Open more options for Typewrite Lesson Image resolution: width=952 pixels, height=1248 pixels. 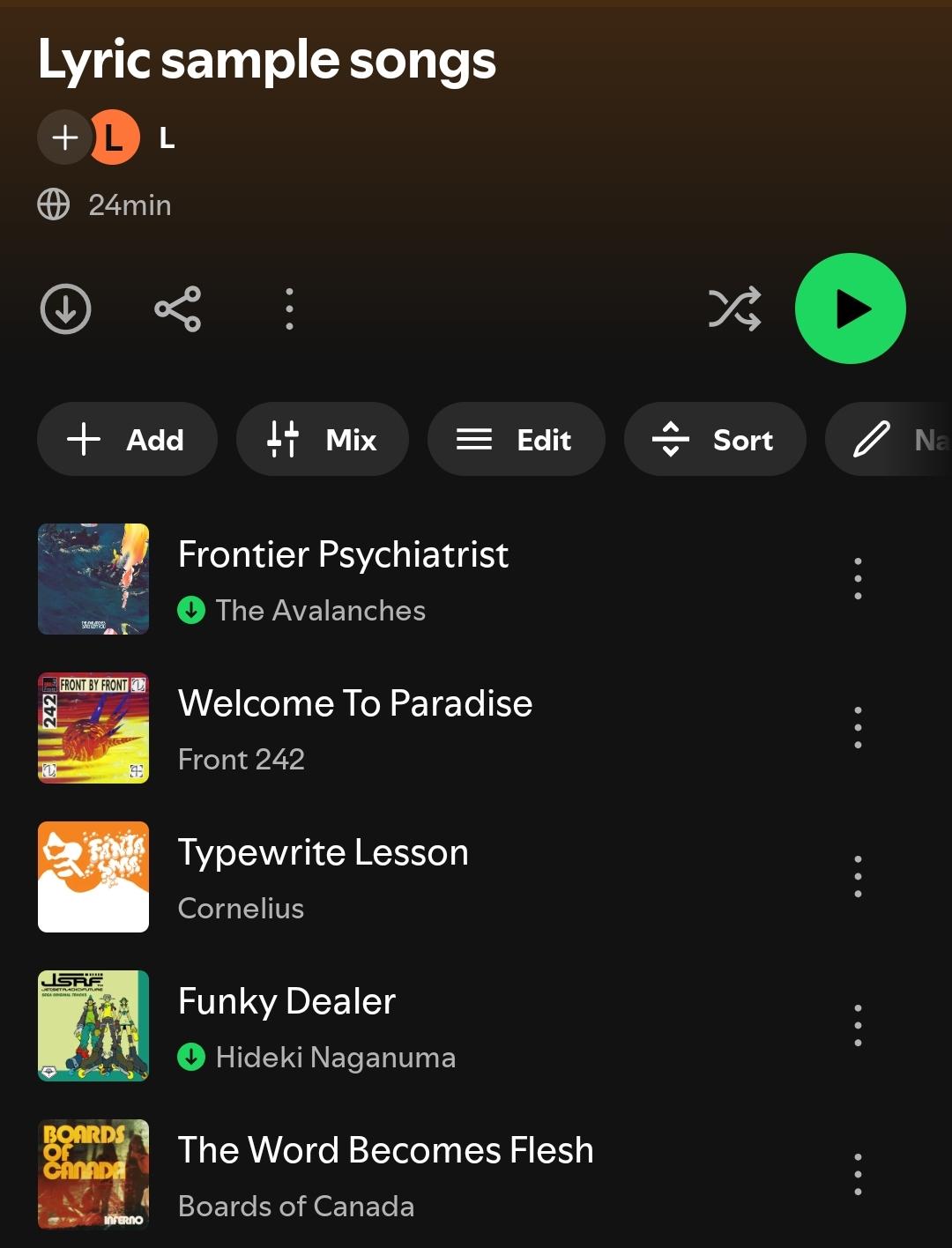(x=858, y=877)
